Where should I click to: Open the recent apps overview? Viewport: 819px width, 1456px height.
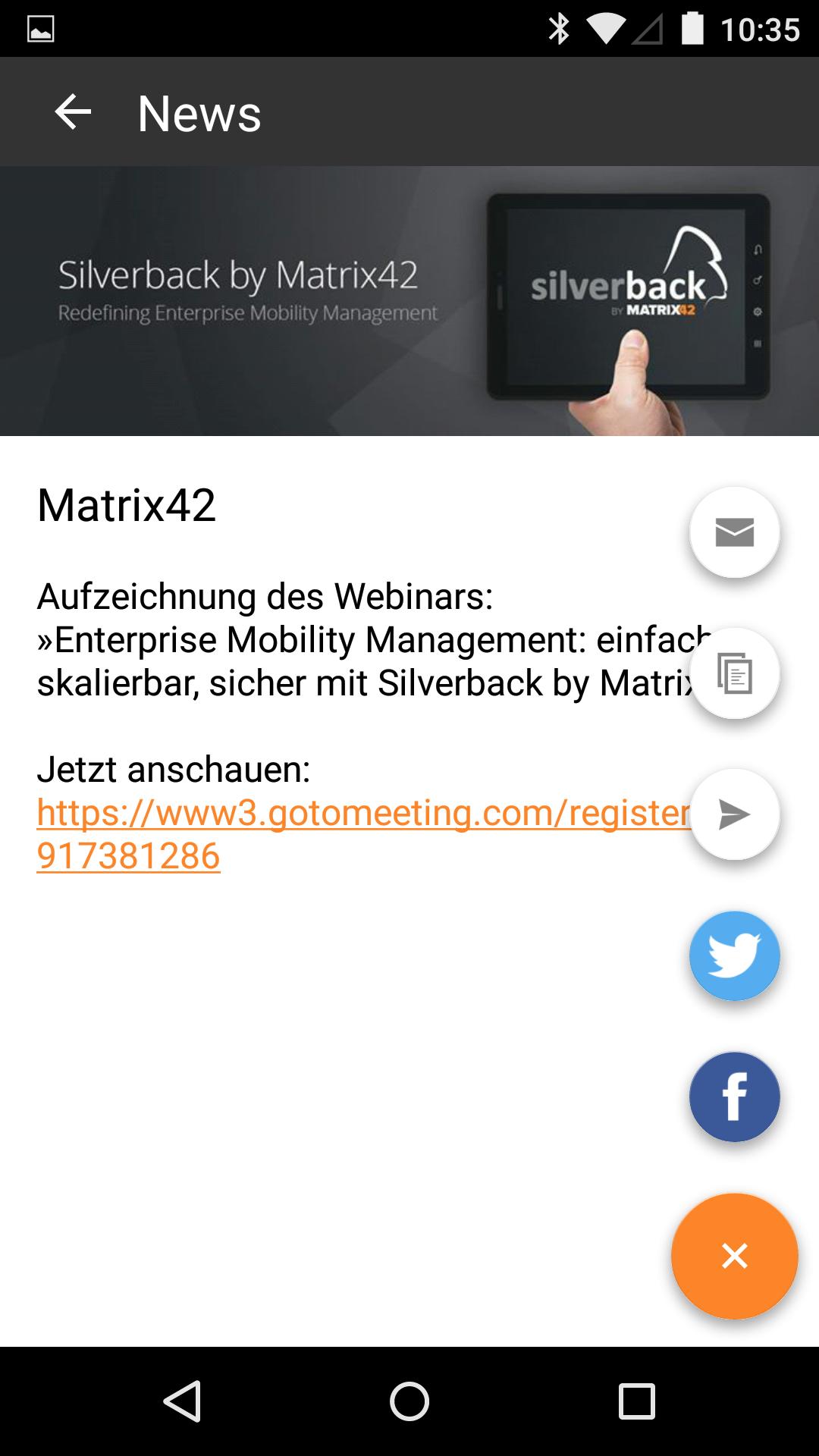point(636,1401)
